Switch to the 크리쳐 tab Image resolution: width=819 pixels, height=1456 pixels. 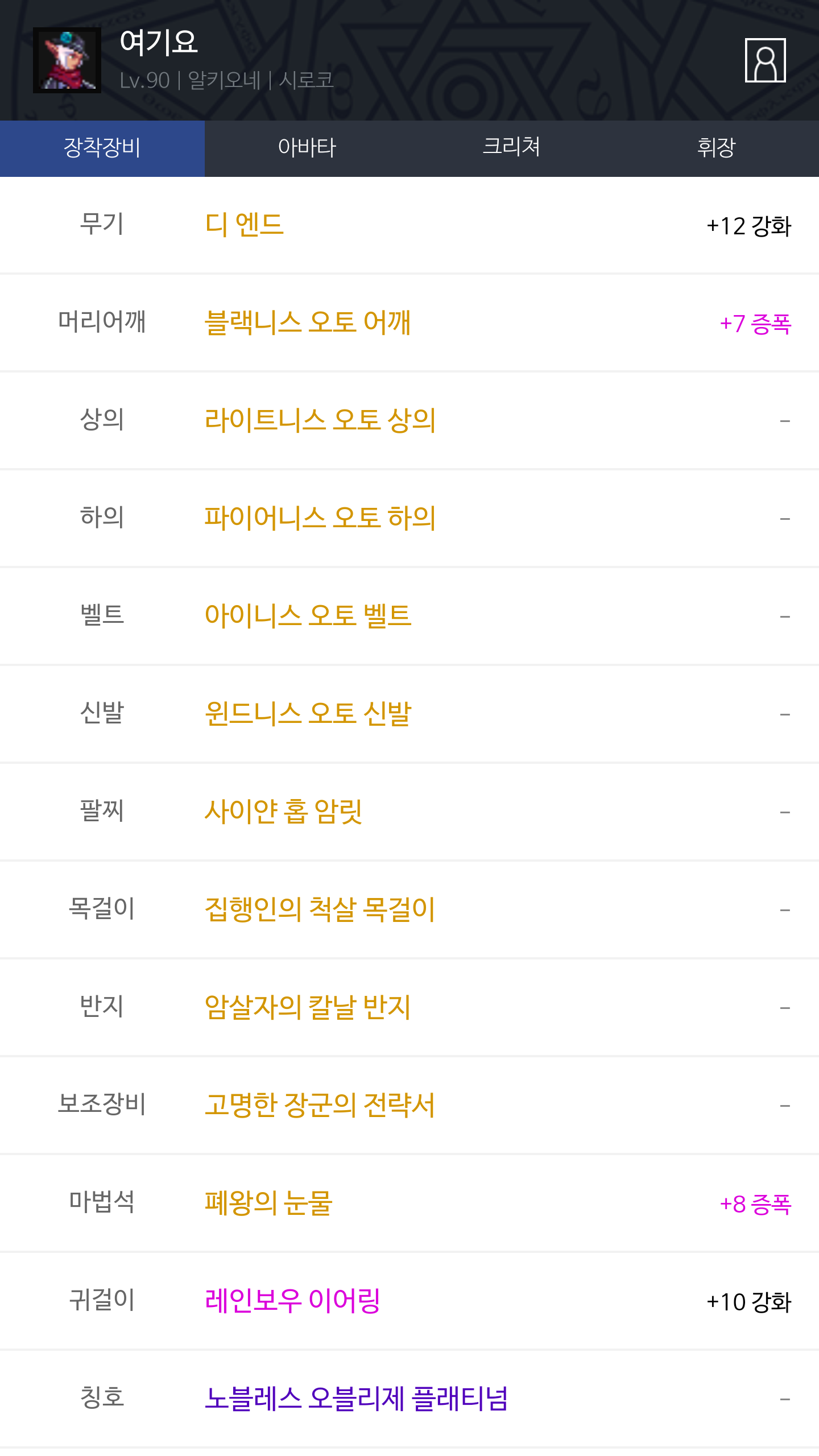click(x=512, y=148)
